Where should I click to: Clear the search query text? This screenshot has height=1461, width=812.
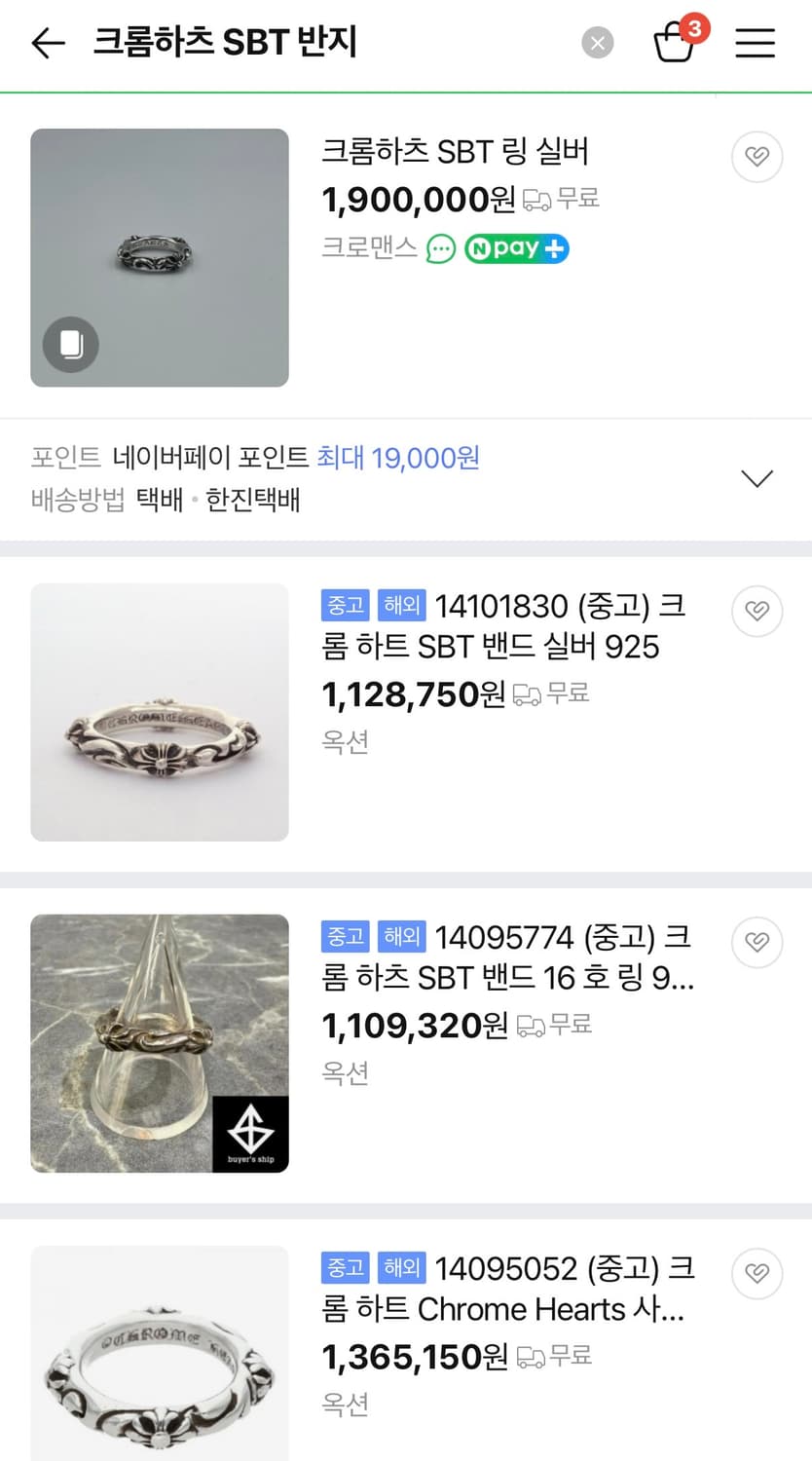pyautogui.click(x=597, y=43)
